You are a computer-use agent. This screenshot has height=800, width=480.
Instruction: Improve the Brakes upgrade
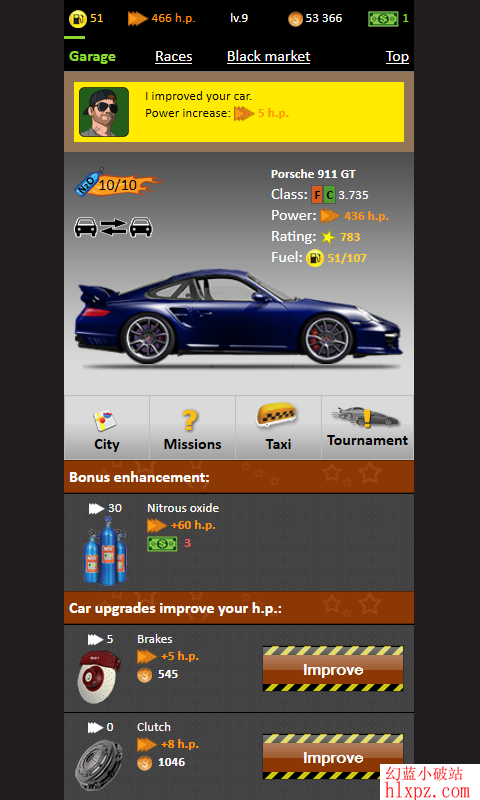click(333, 669)
